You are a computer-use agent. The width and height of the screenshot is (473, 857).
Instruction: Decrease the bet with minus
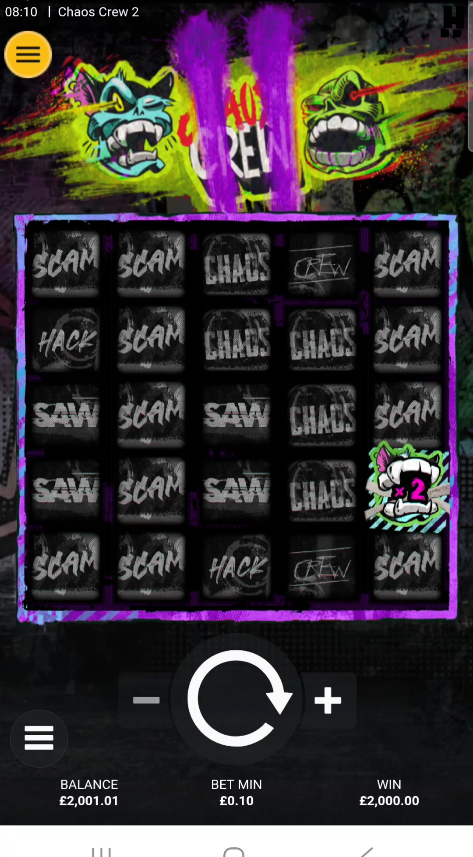click(x=146, y=700)
